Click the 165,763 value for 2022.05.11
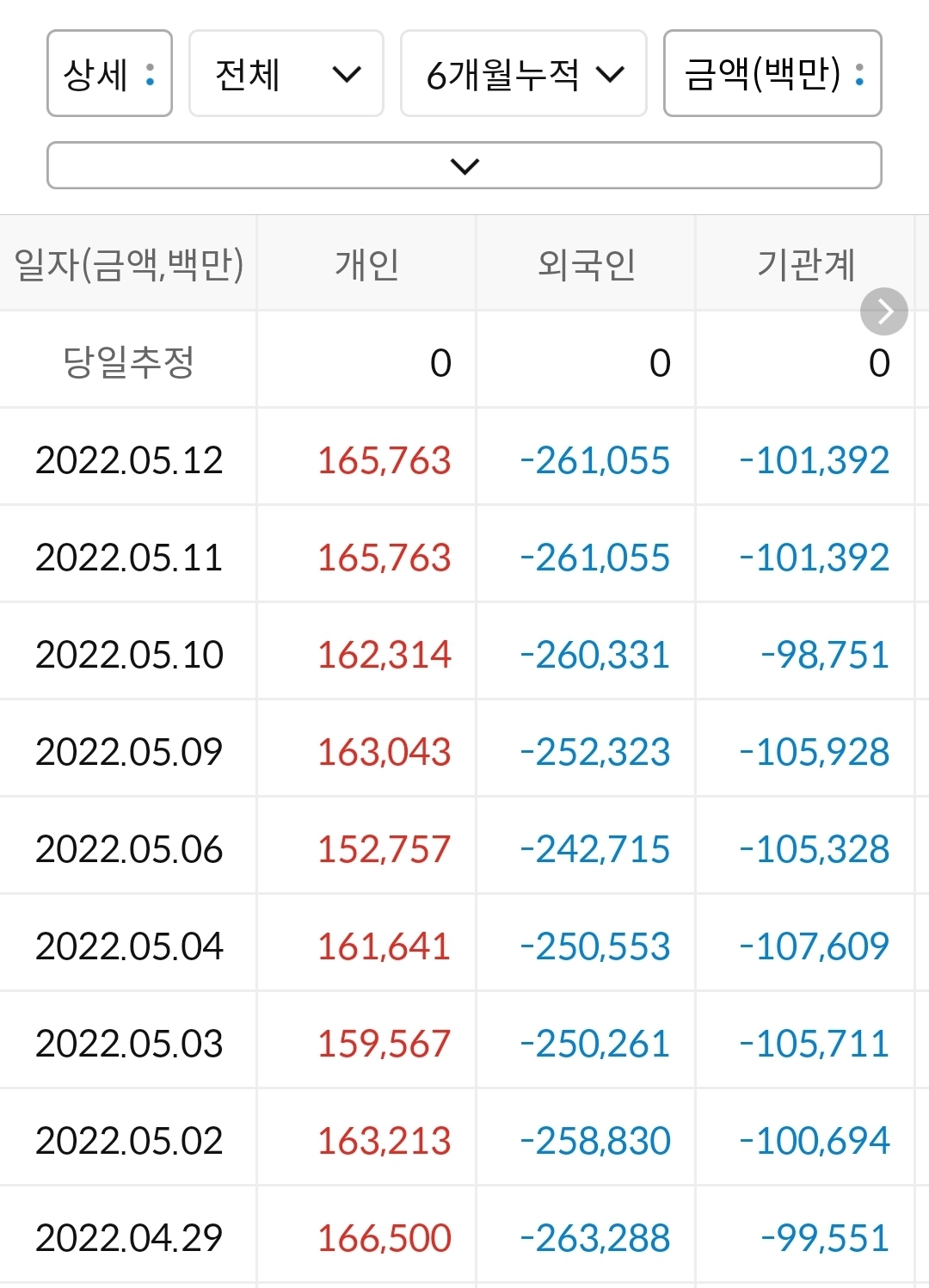This screenshot has width=929, height=1288. click(x=385, y=558)
